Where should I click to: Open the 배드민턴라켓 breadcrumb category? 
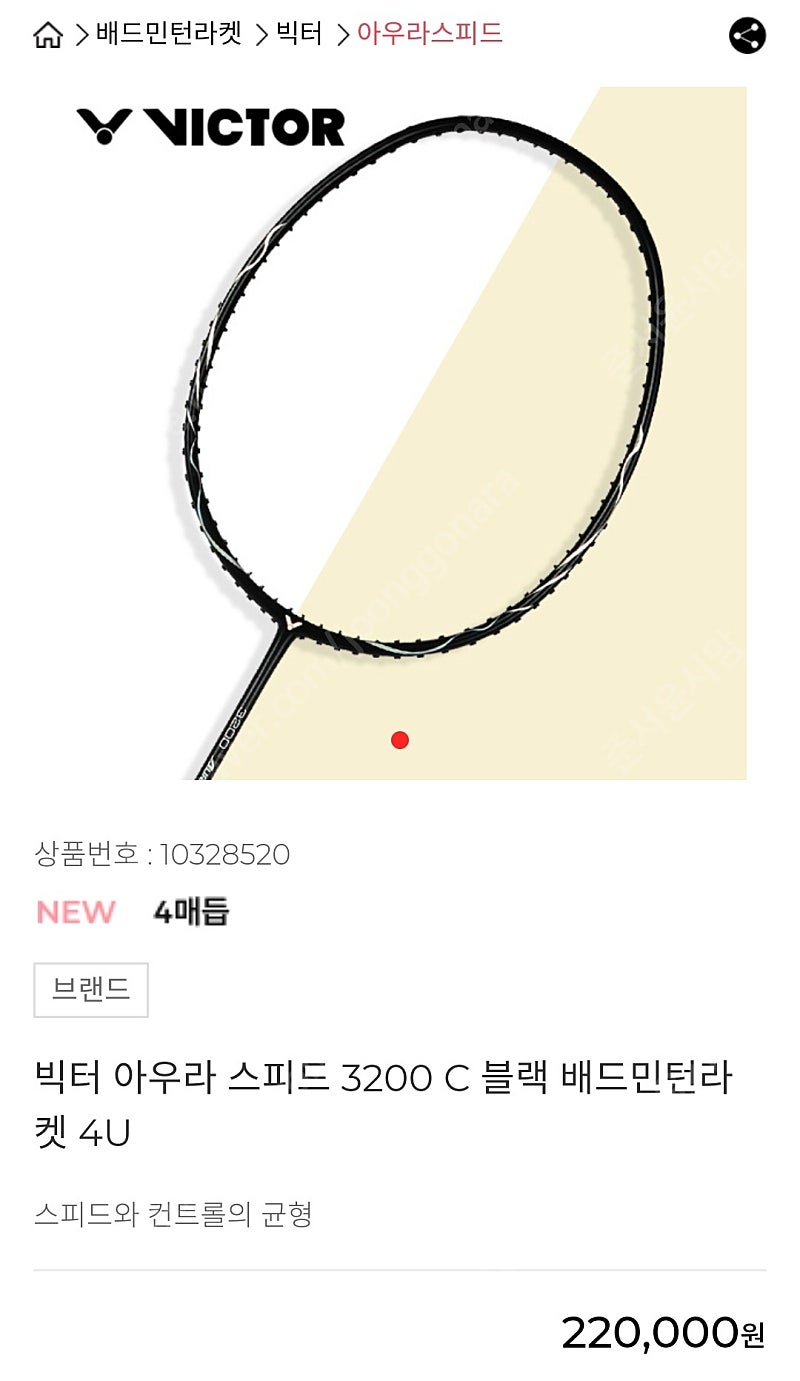tap(169, 35)
